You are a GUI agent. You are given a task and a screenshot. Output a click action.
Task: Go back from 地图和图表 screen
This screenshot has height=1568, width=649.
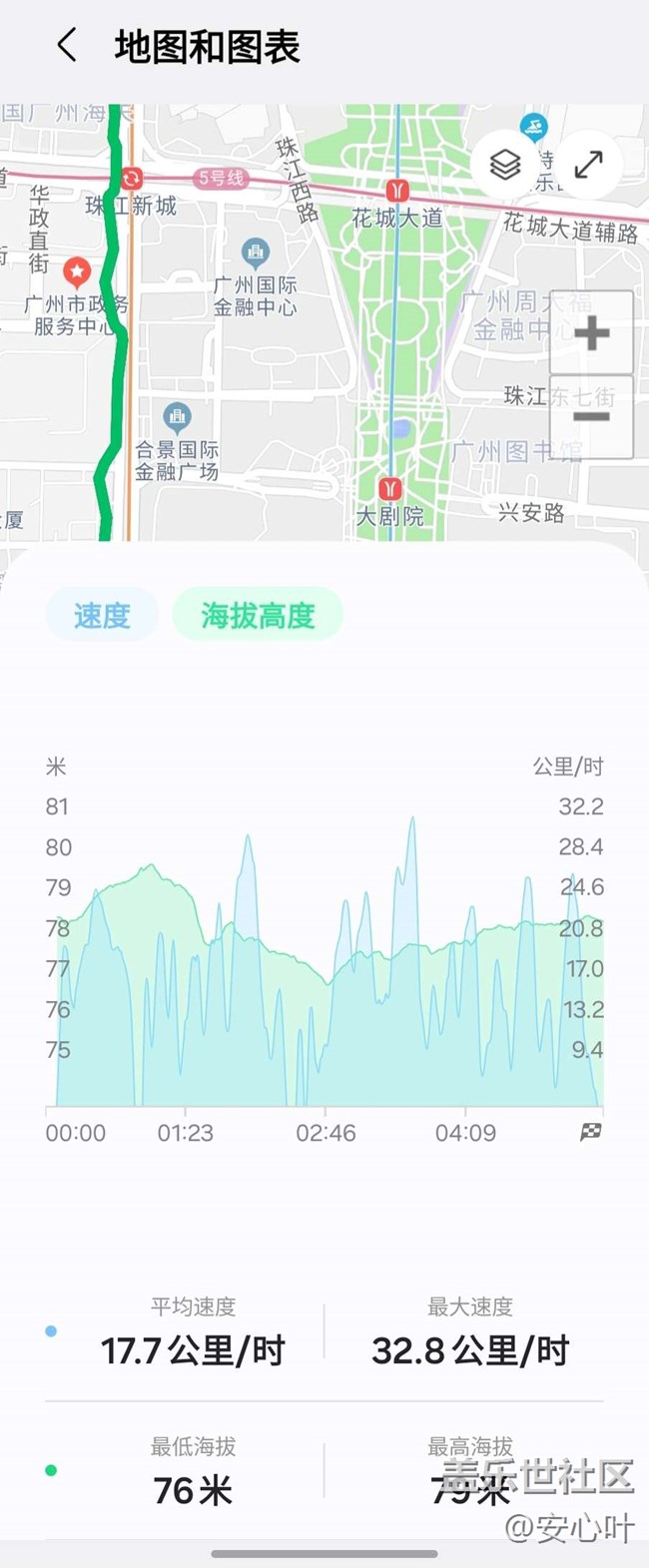click(67, 46)
